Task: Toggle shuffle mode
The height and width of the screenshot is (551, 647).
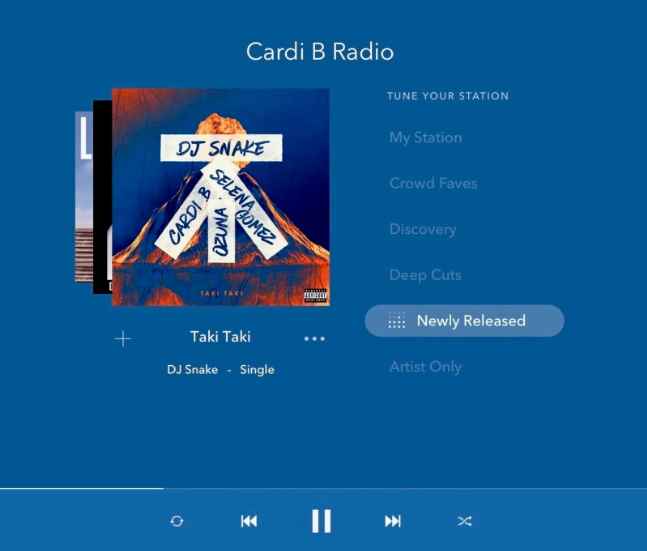Action: [465, 521]
